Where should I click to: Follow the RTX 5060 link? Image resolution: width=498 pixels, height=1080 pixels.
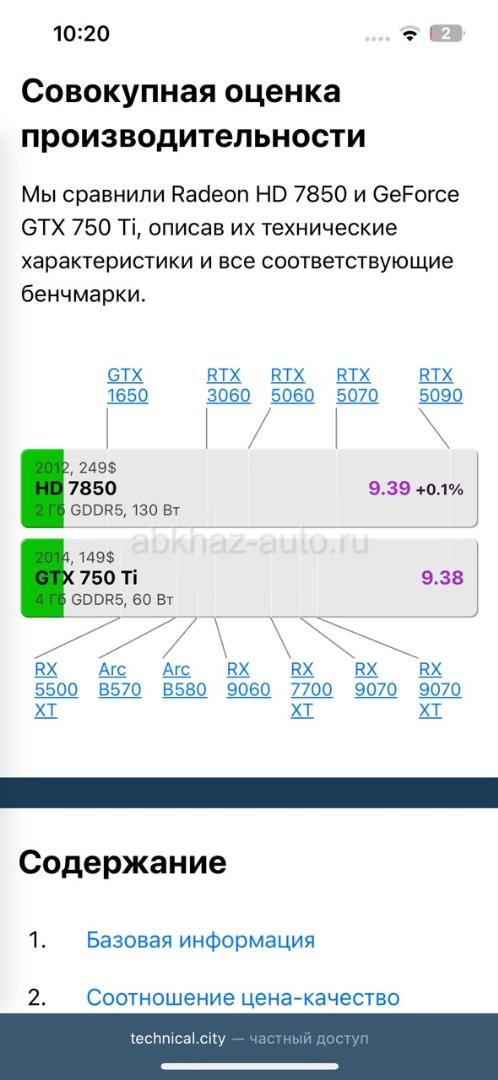coord(292,386)
